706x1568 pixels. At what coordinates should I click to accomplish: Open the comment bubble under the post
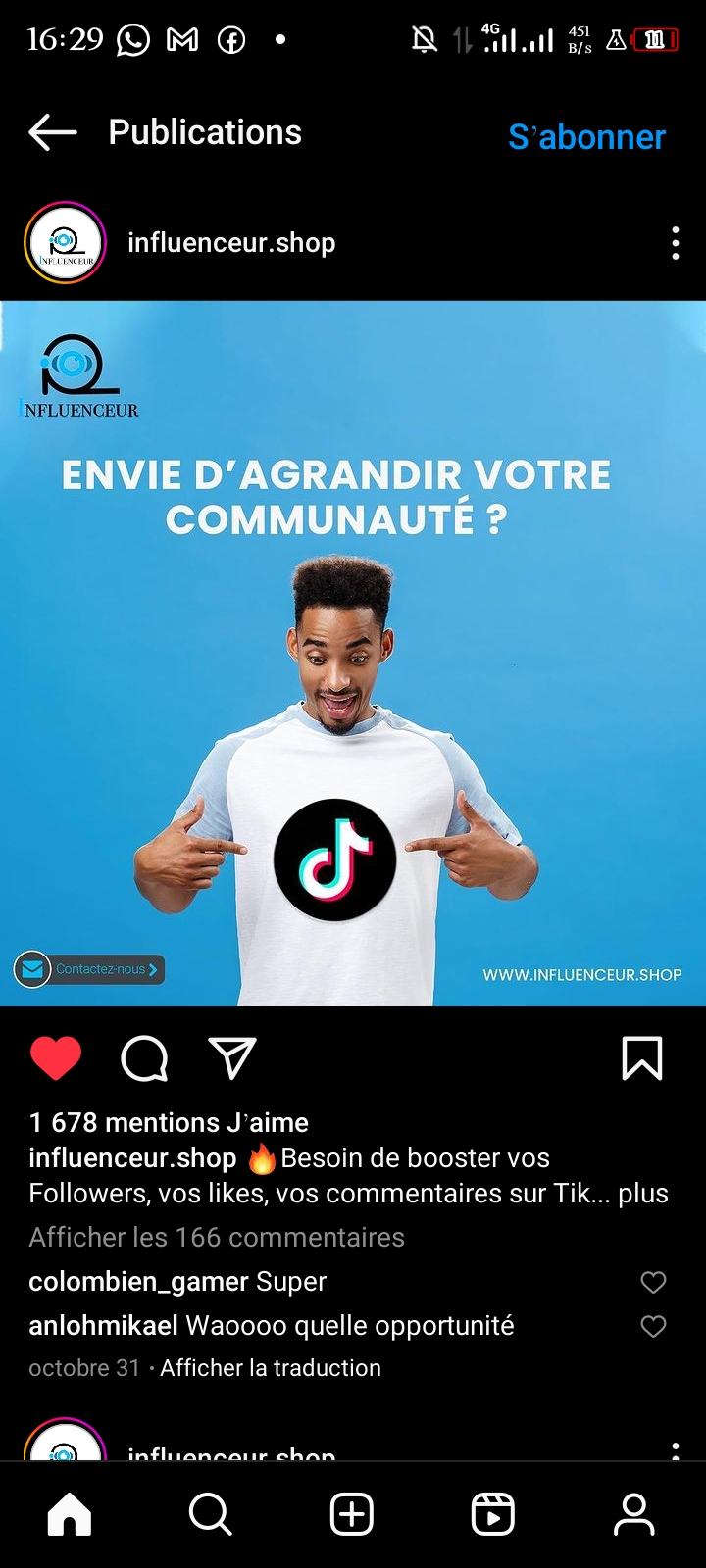144,1058
